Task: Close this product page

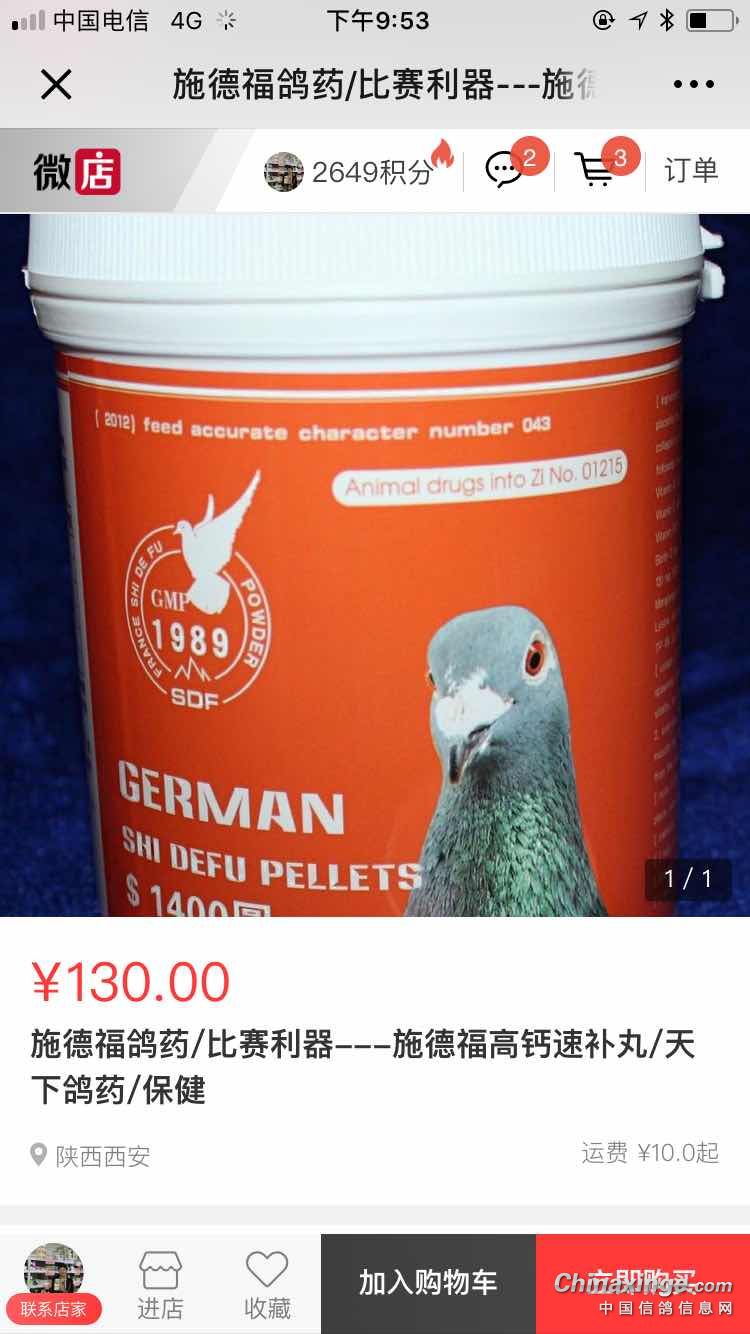Action: (x=56, y=85)
